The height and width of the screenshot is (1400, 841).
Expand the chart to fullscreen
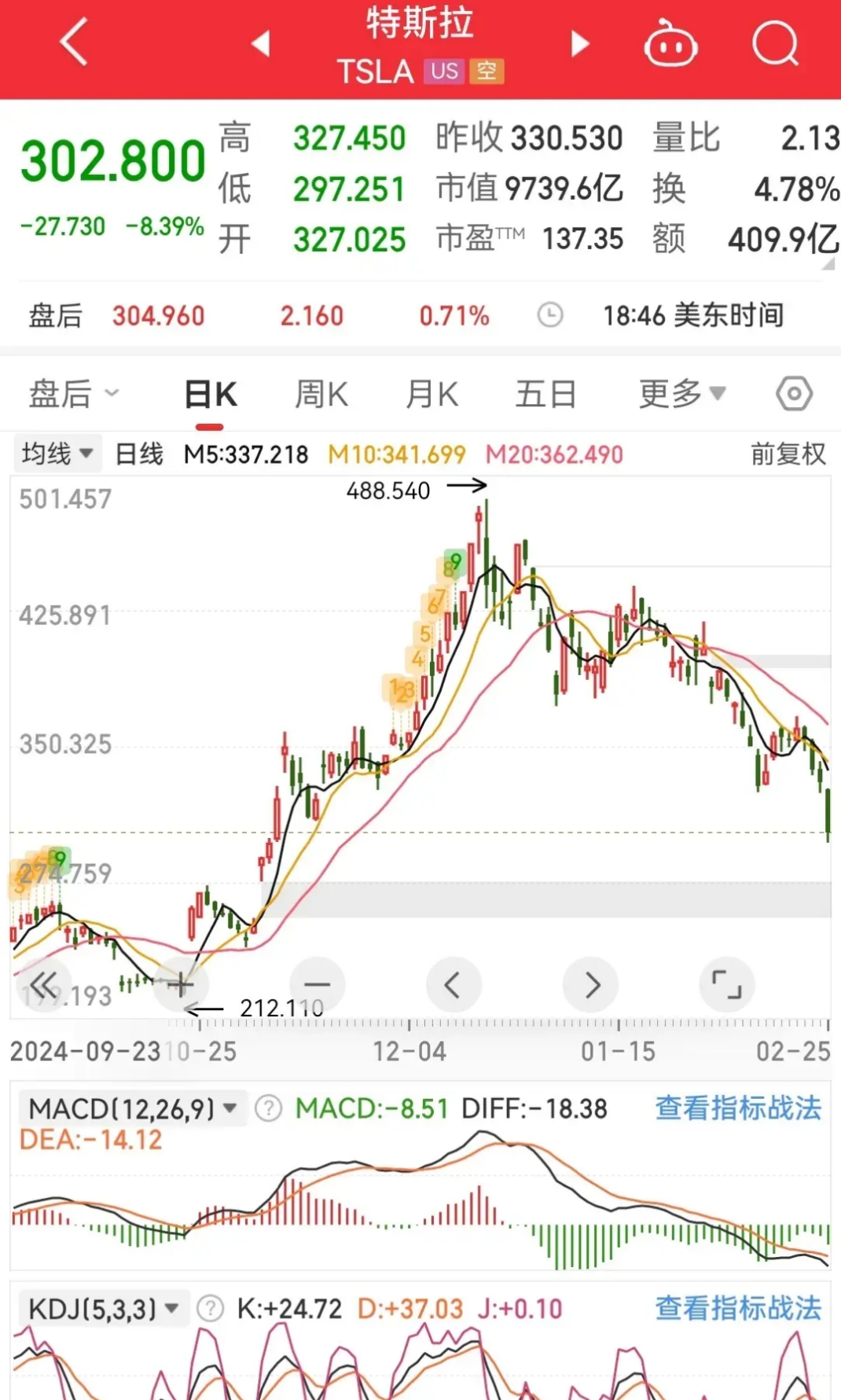pyautogui.click(x=727, y=984)
